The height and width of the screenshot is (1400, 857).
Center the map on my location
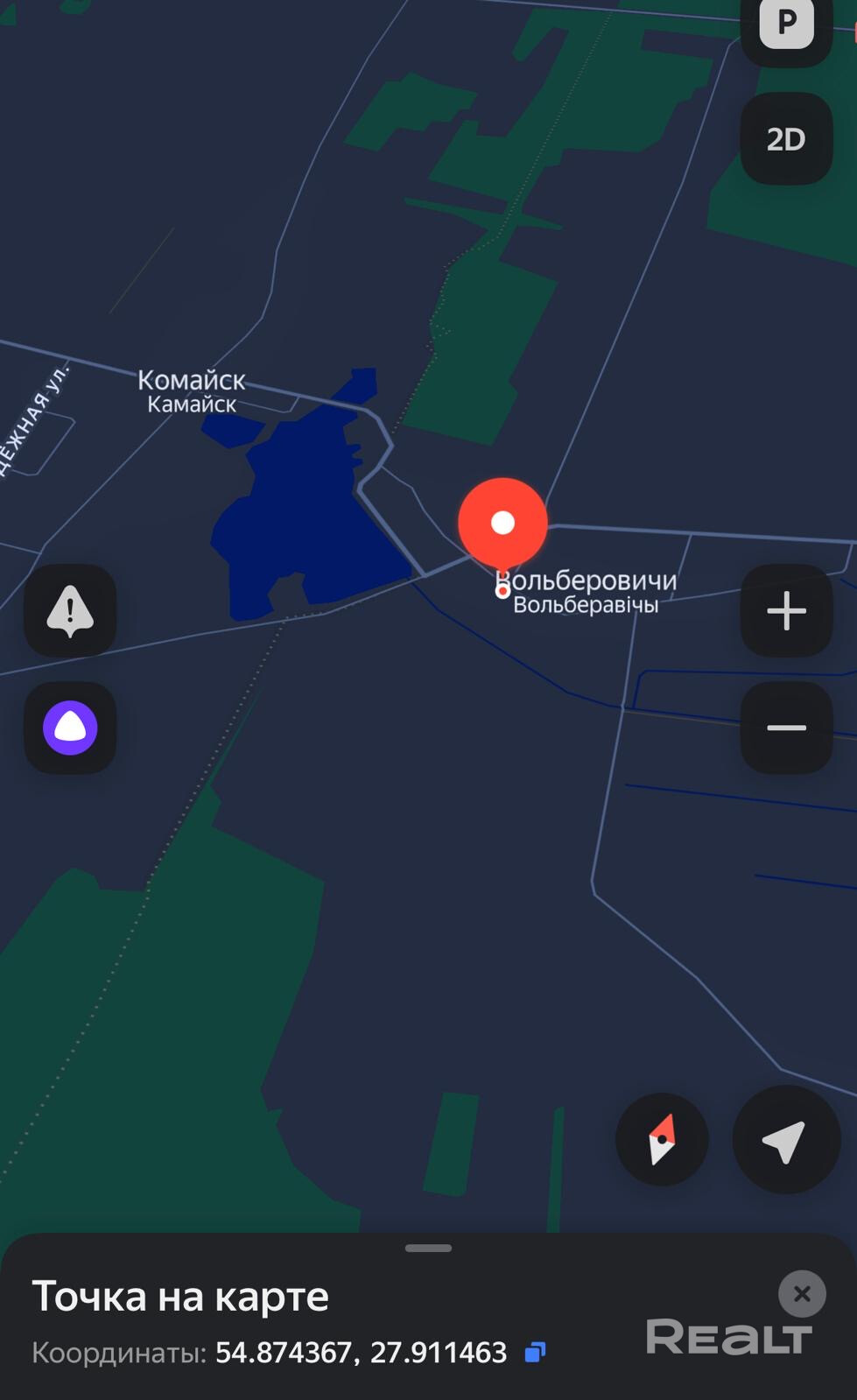pyautogui.click(x=785, y=1140)
